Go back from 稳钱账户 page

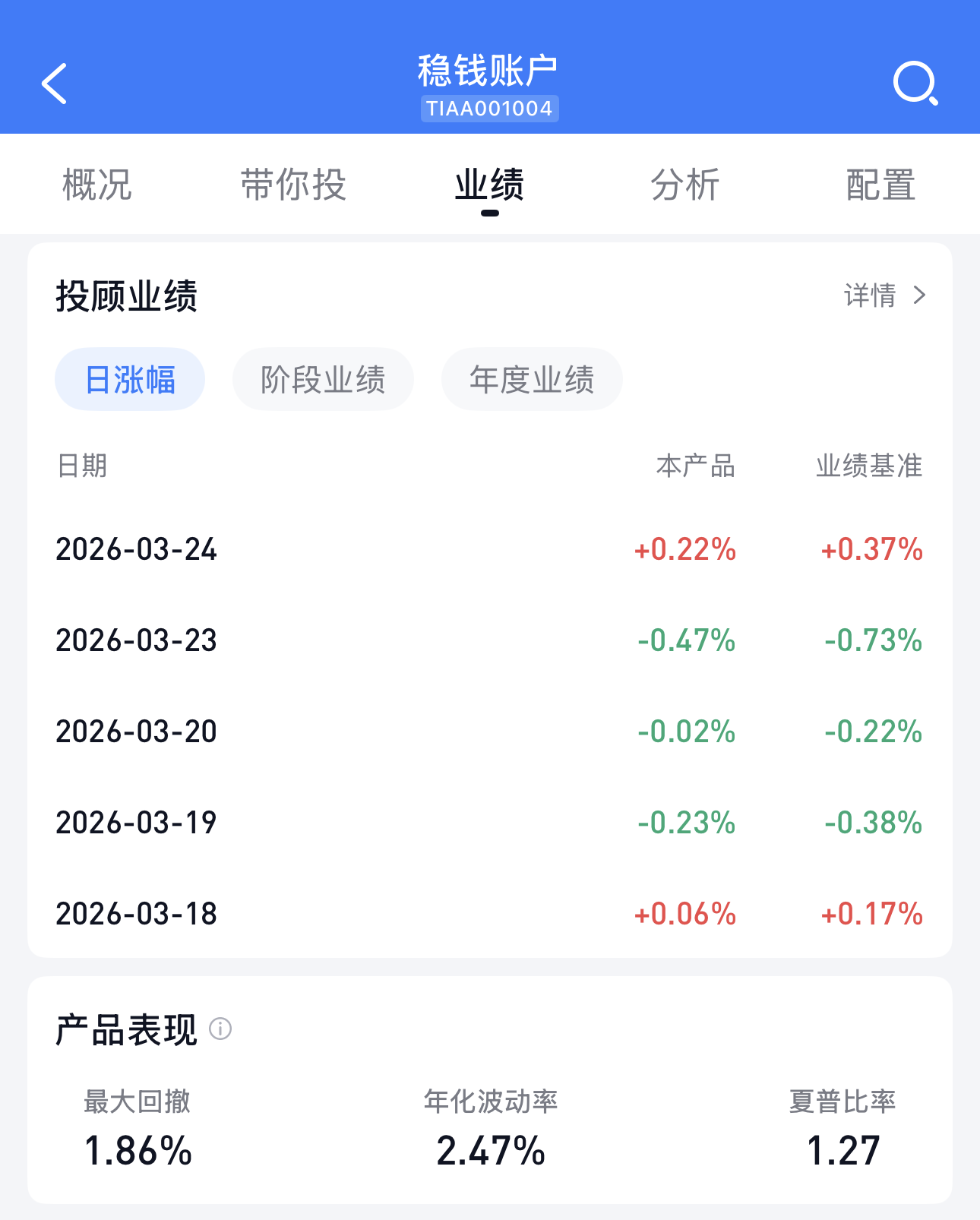(55, 84)
